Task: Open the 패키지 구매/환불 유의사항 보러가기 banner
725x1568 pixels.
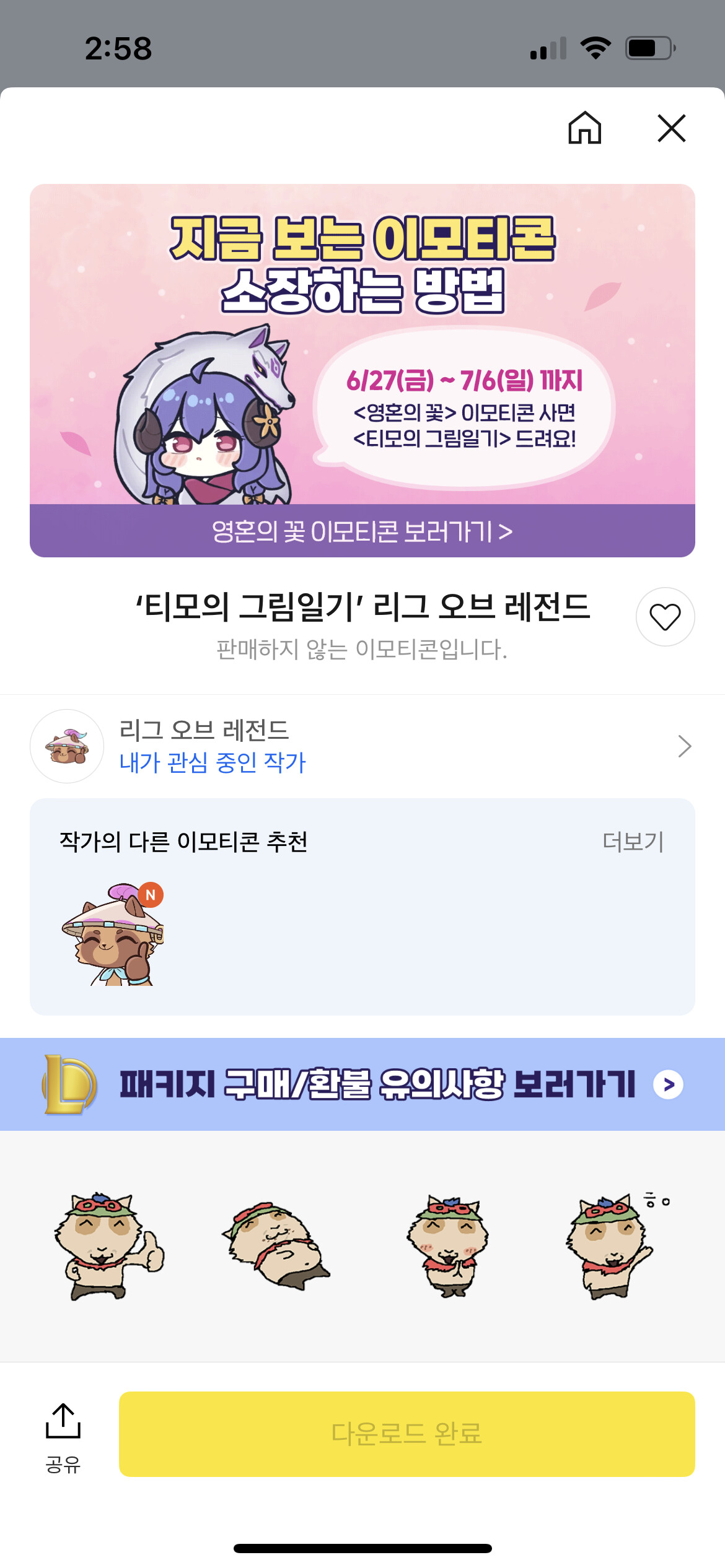Action: [x=362, y=1084]
